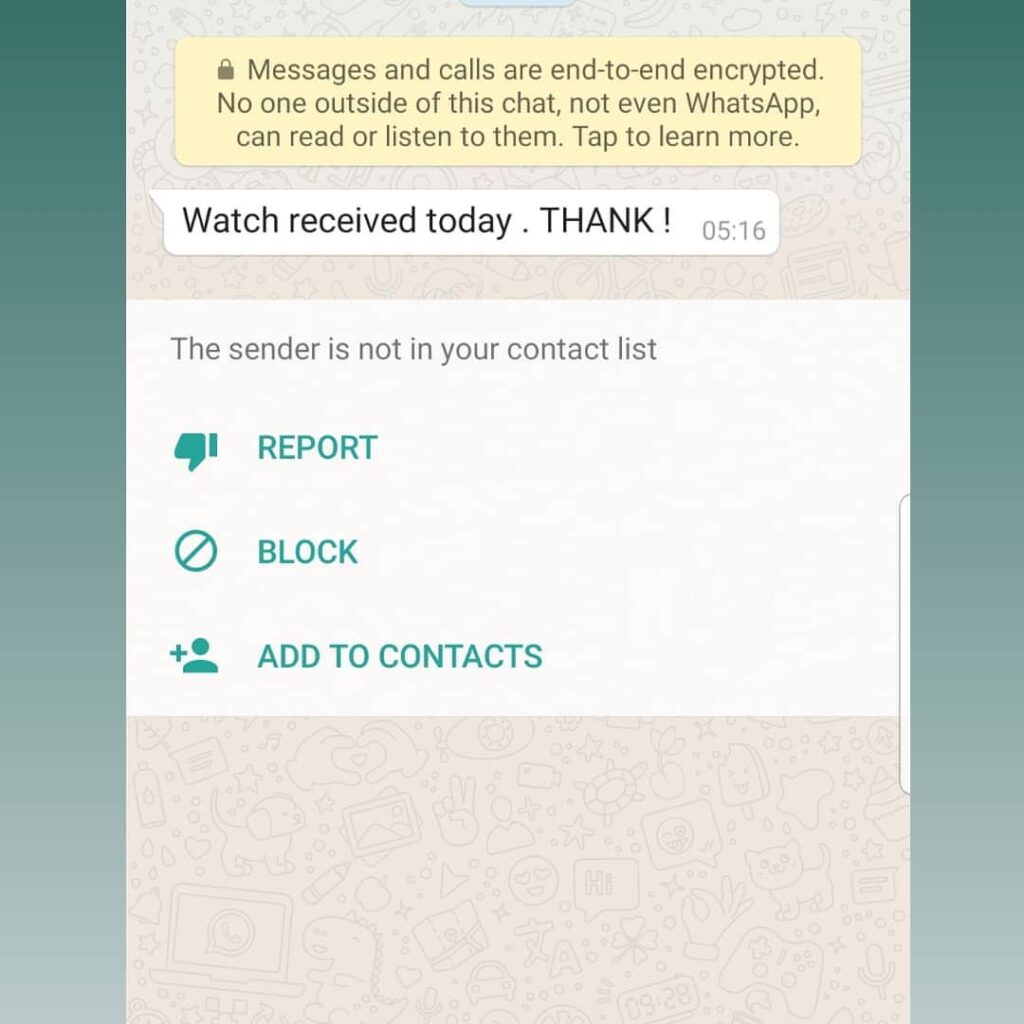Tap the encryption notice to learn more
Image resolution: width=1024 pixels, height=1024 pixels.
pyautogui.click(x=517, y=103)
